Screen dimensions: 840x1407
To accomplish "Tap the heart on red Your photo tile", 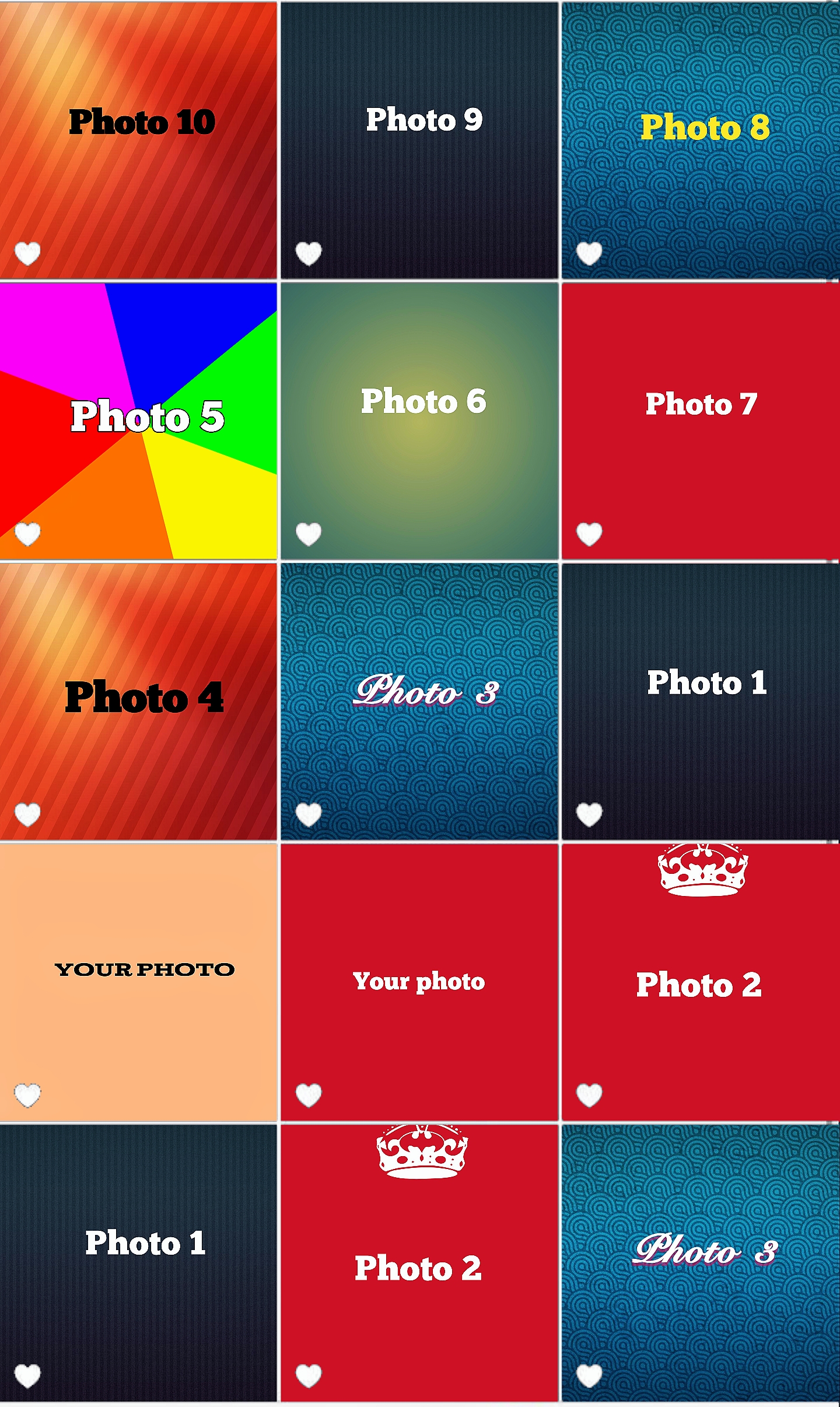I will click(309, 1095).
